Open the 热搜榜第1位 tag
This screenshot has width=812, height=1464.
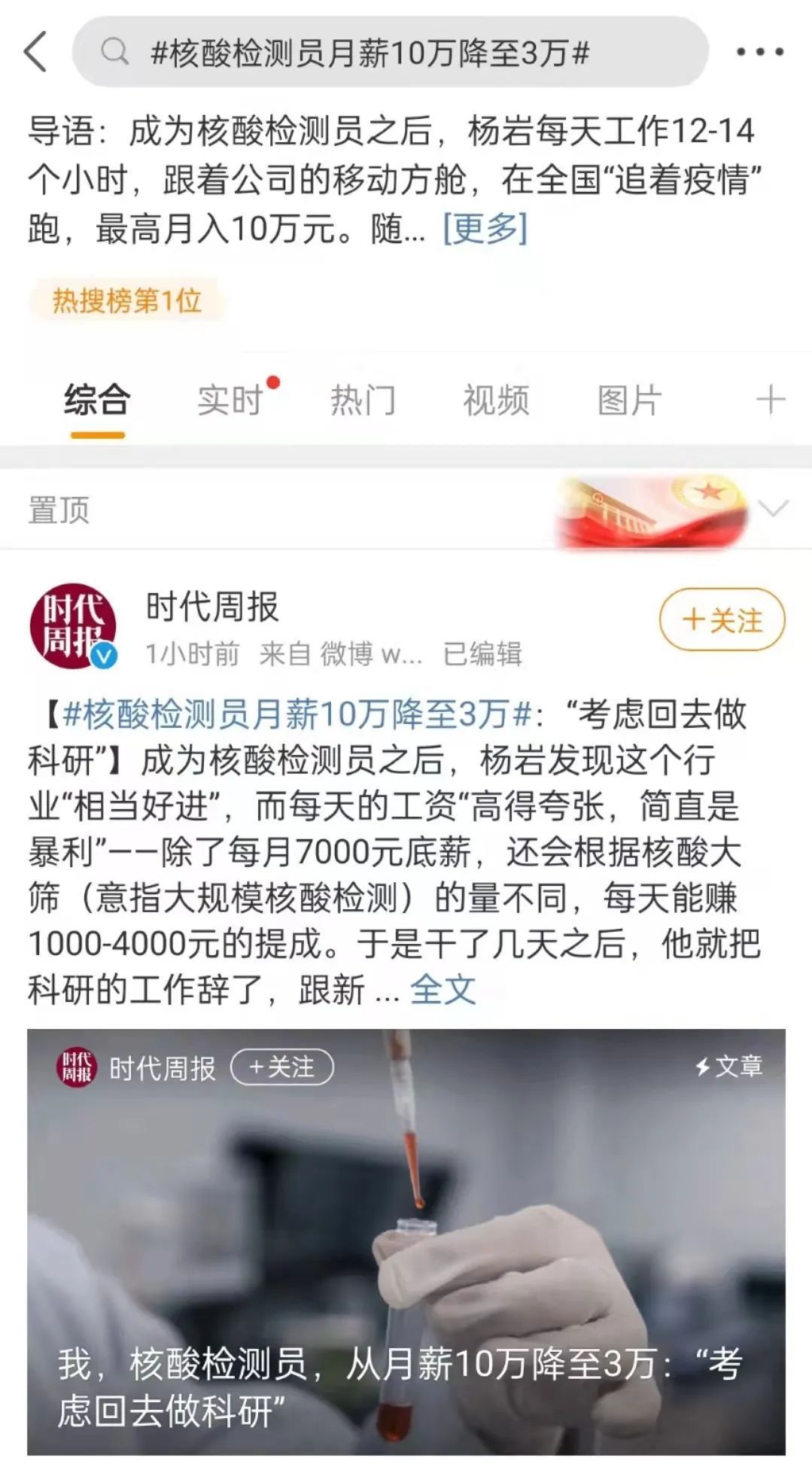[126, 301]
